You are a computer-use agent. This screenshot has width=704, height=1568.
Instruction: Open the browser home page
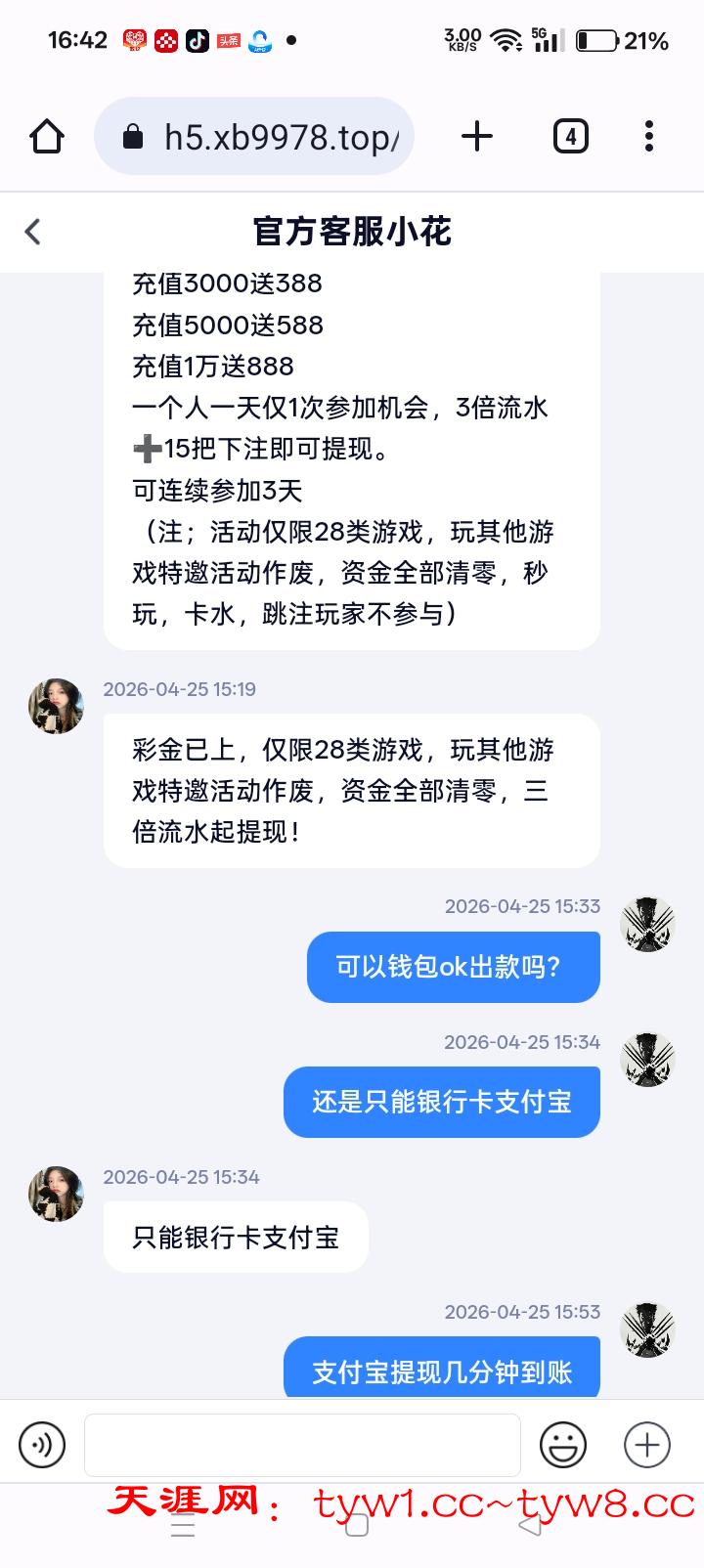click(47, 137)
